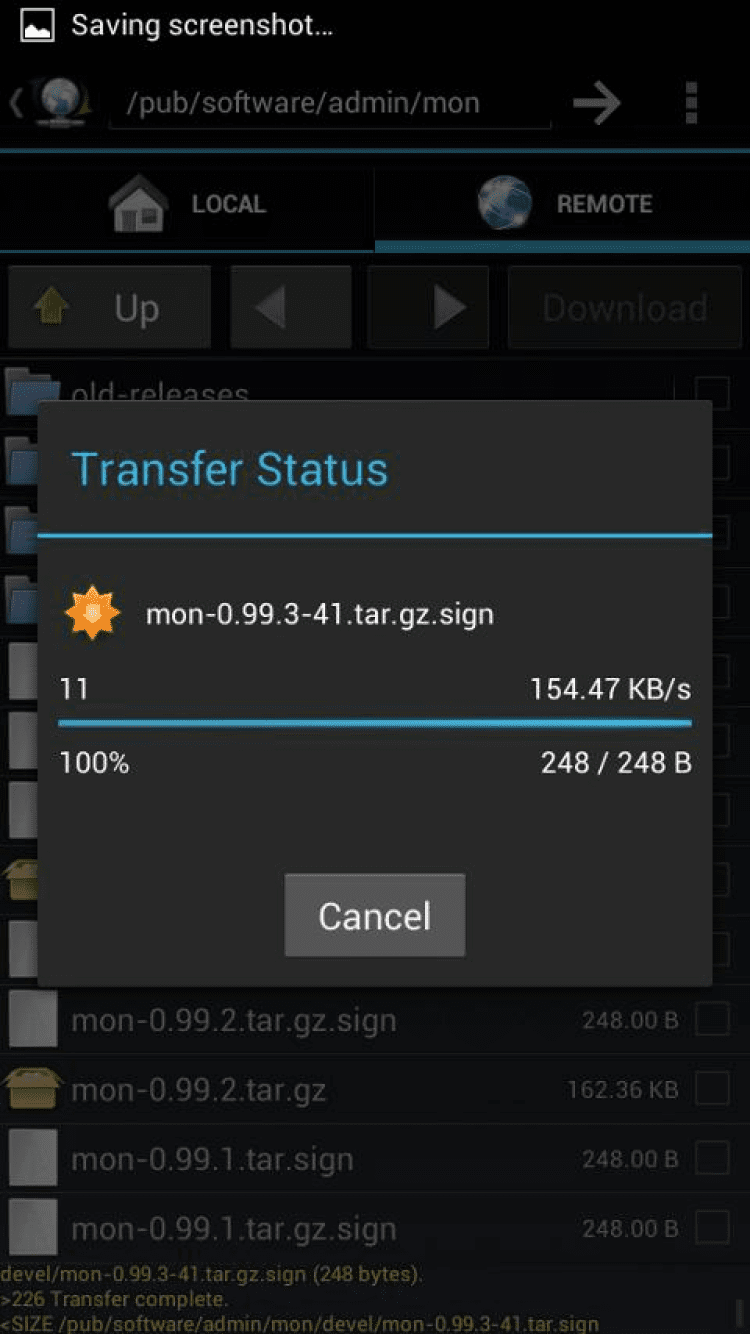Edit the remote path field

(330, 103)
